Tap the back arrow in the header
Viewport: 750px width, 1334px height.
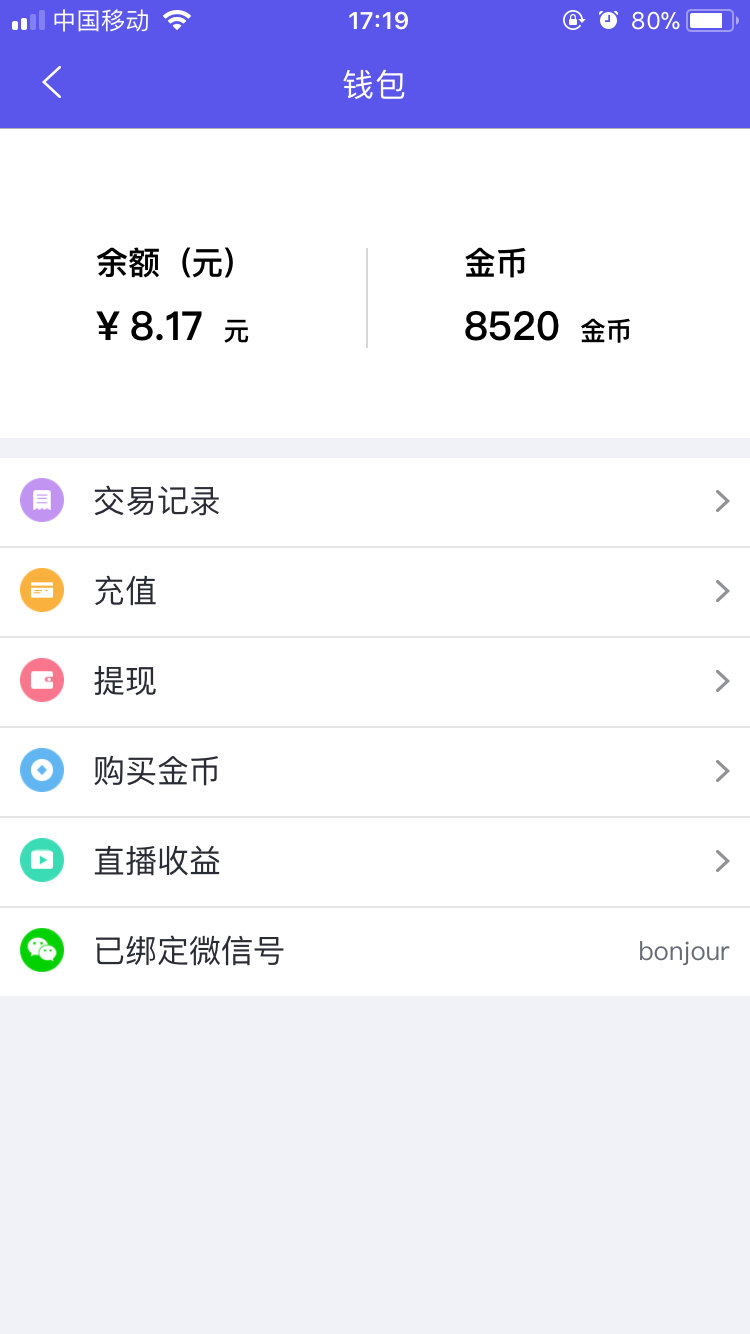50,83
